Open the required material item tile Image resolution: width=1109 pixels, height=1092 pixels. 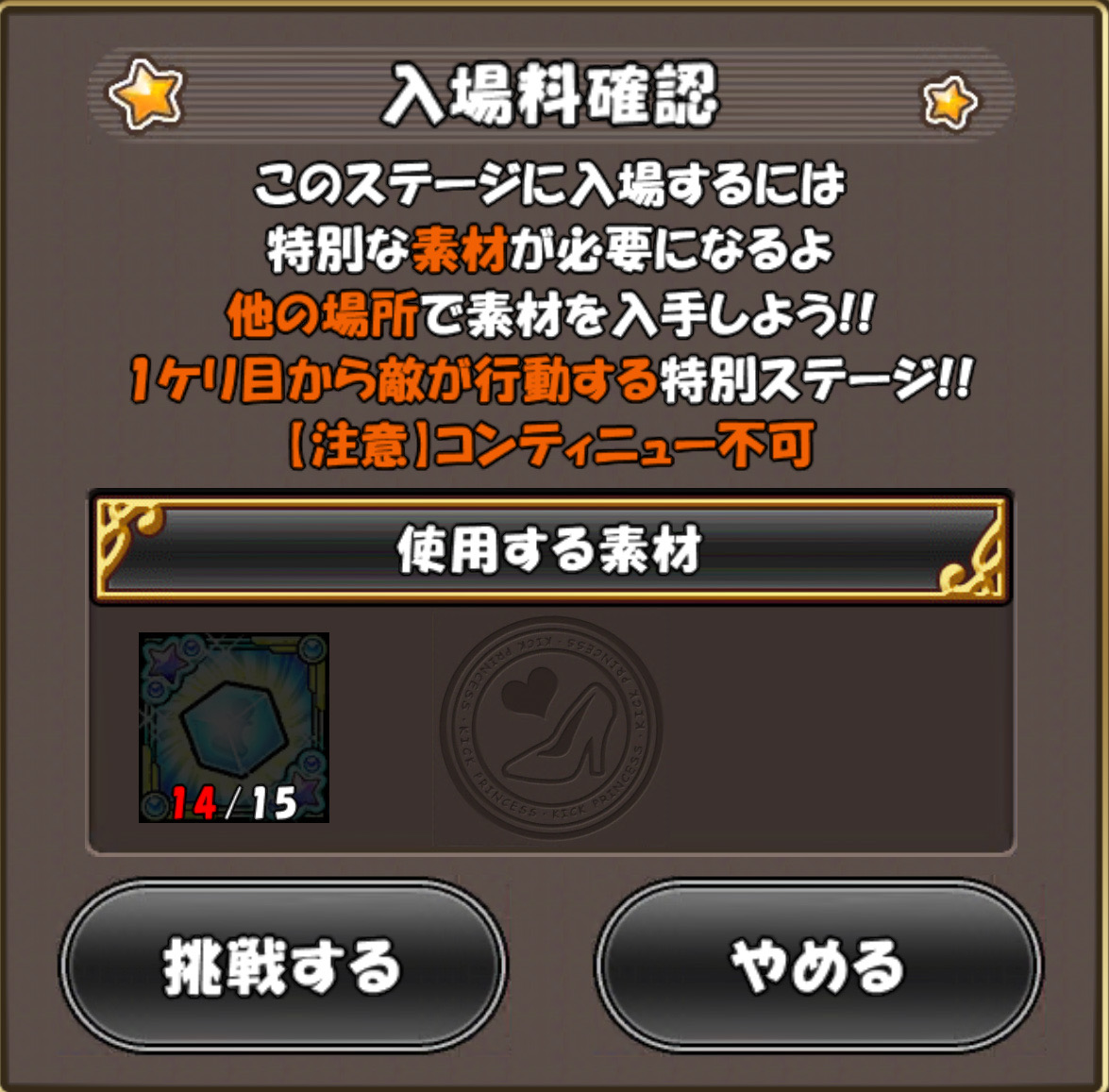pyautogui.click(x=233, y=727)
